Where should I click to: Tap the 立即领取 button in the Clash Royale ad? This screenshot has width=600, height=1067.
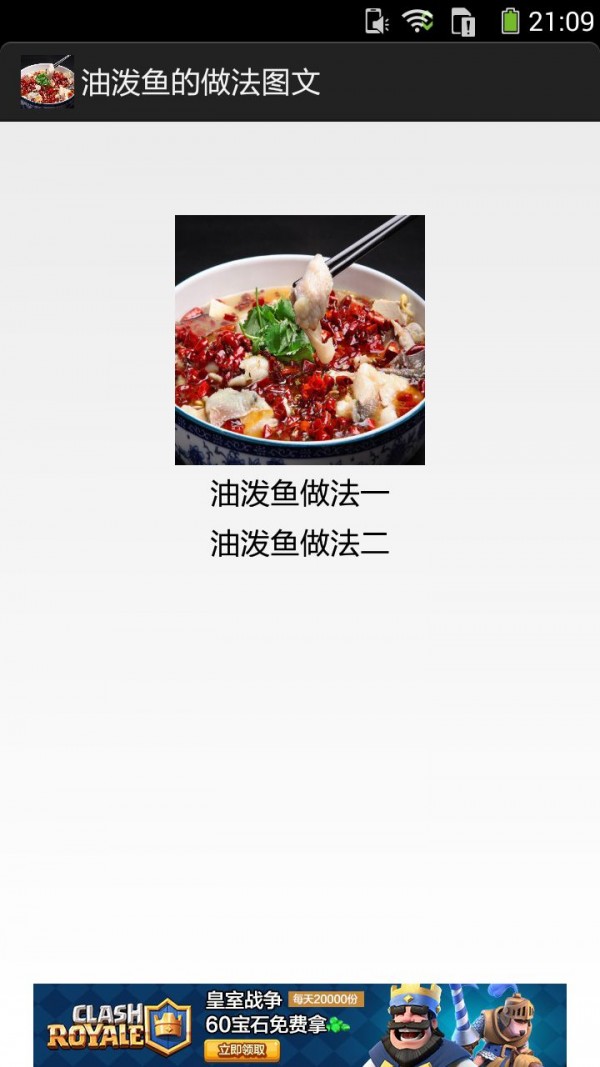(x=241, y=1049)
